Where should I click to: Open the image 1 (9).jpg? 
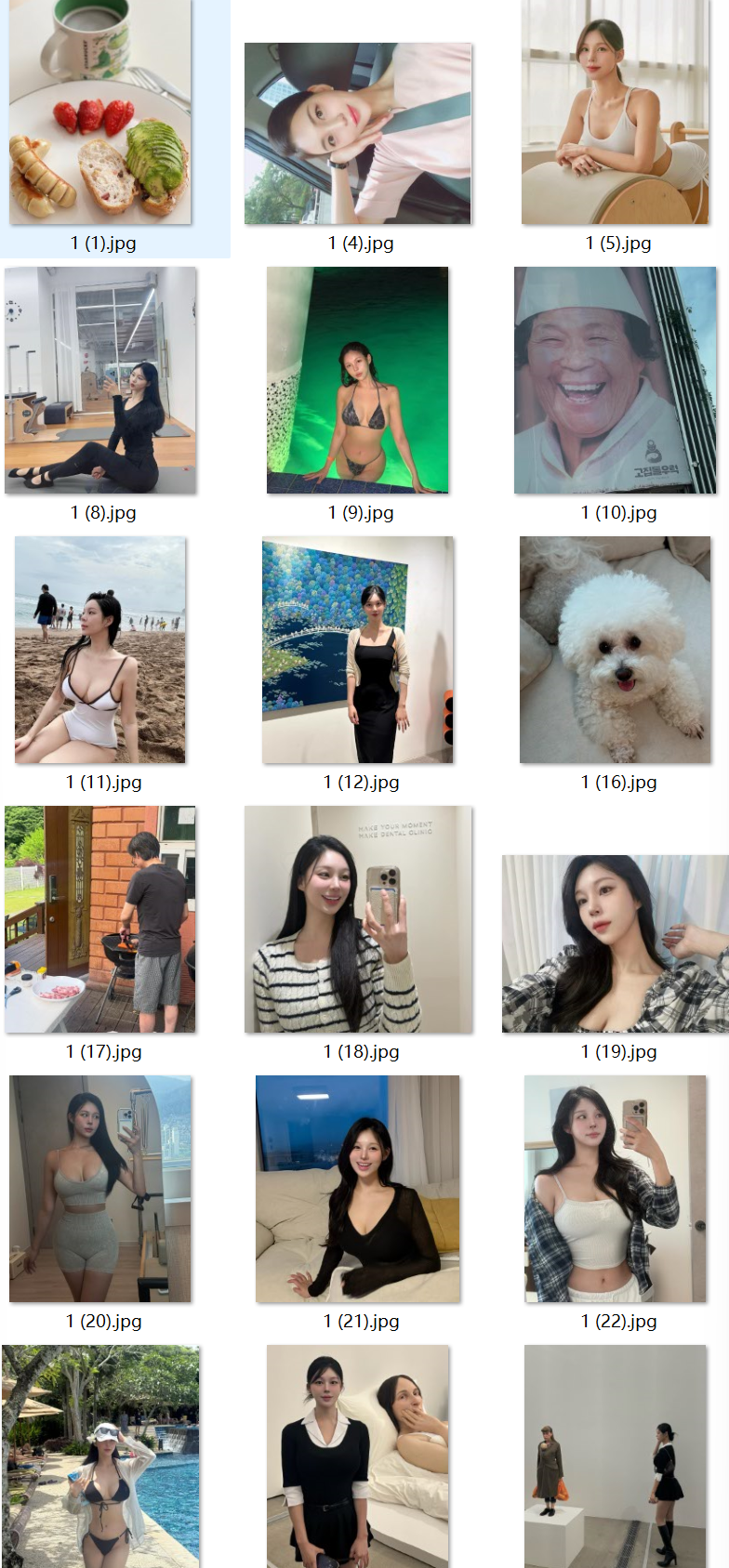click(x=358, y=380)
